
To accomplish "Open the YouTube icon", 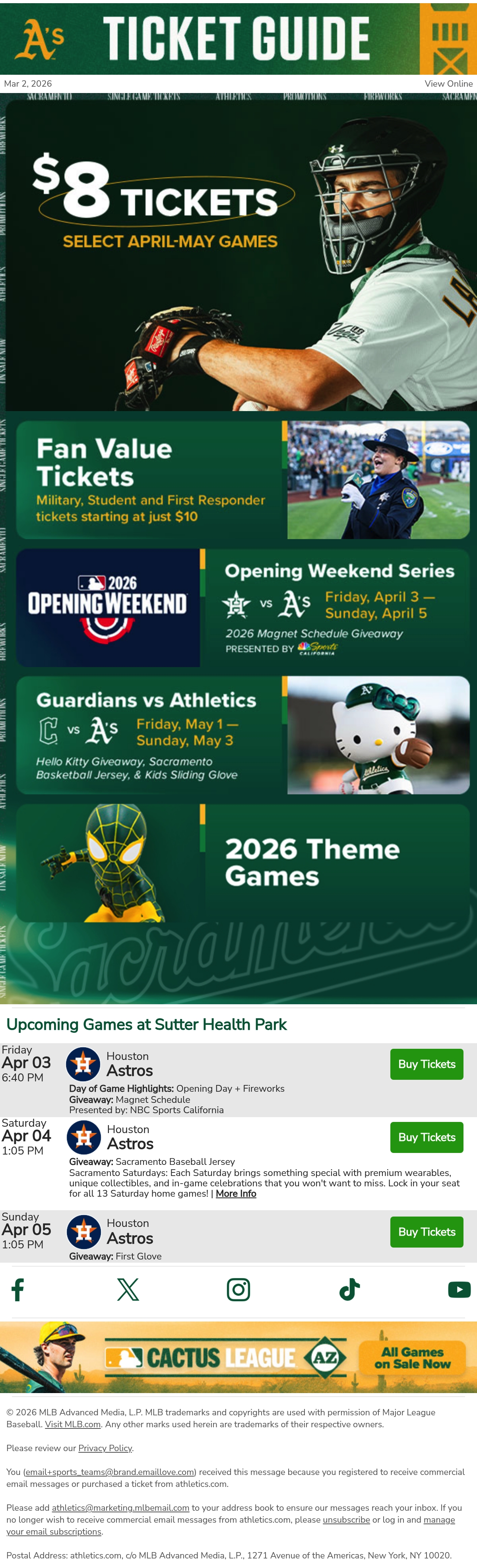I will [x=460, y=1289].
